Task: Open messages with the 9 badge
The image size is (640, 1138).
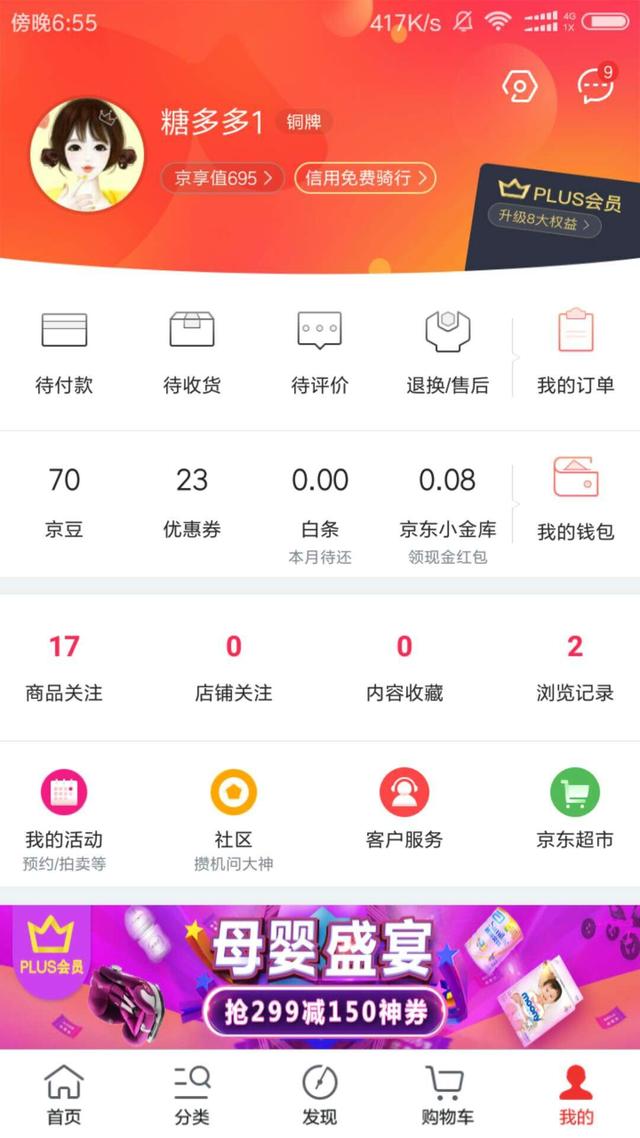Action: tap(595, 86)
